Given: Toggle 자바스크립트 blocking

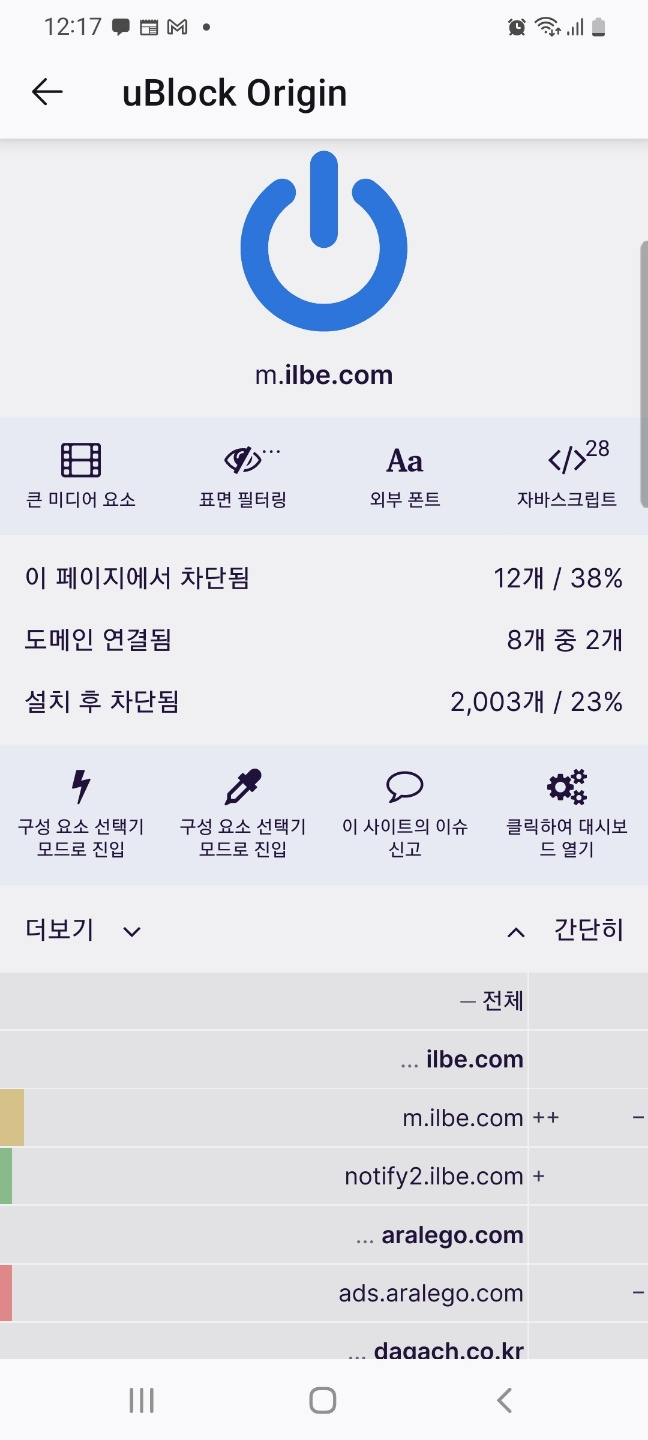Looking at the screenshot, I should [567, 476].
